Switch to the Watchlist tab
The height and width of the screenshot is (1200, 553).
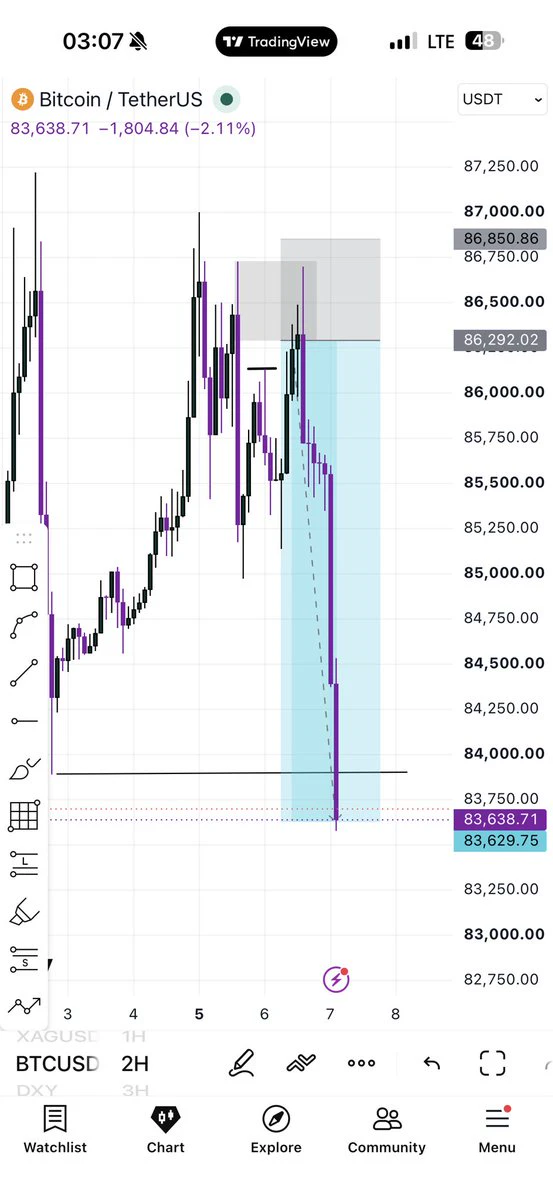55,1130
